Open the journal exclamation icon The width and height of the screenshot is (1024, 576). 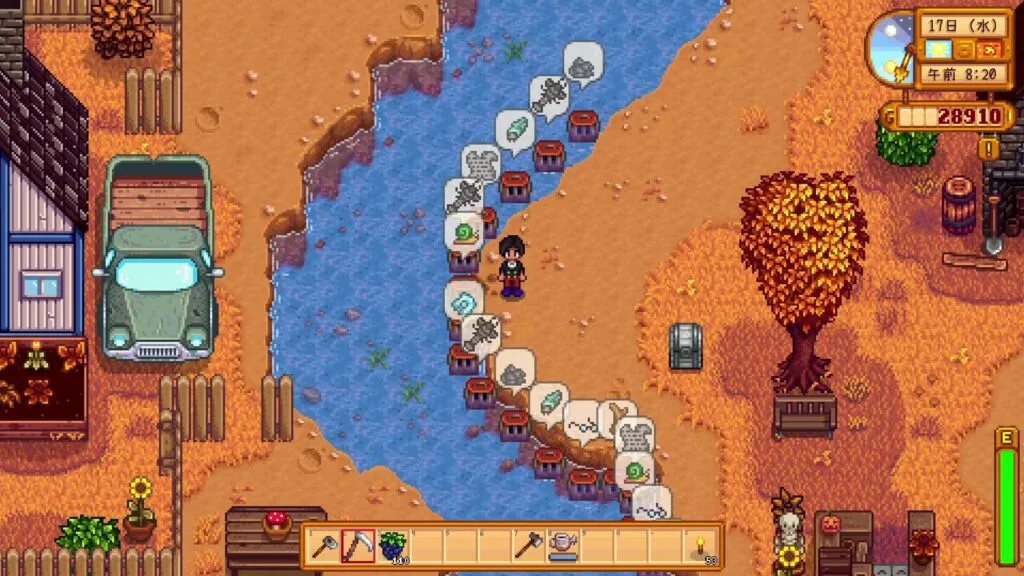coord(990,149)
